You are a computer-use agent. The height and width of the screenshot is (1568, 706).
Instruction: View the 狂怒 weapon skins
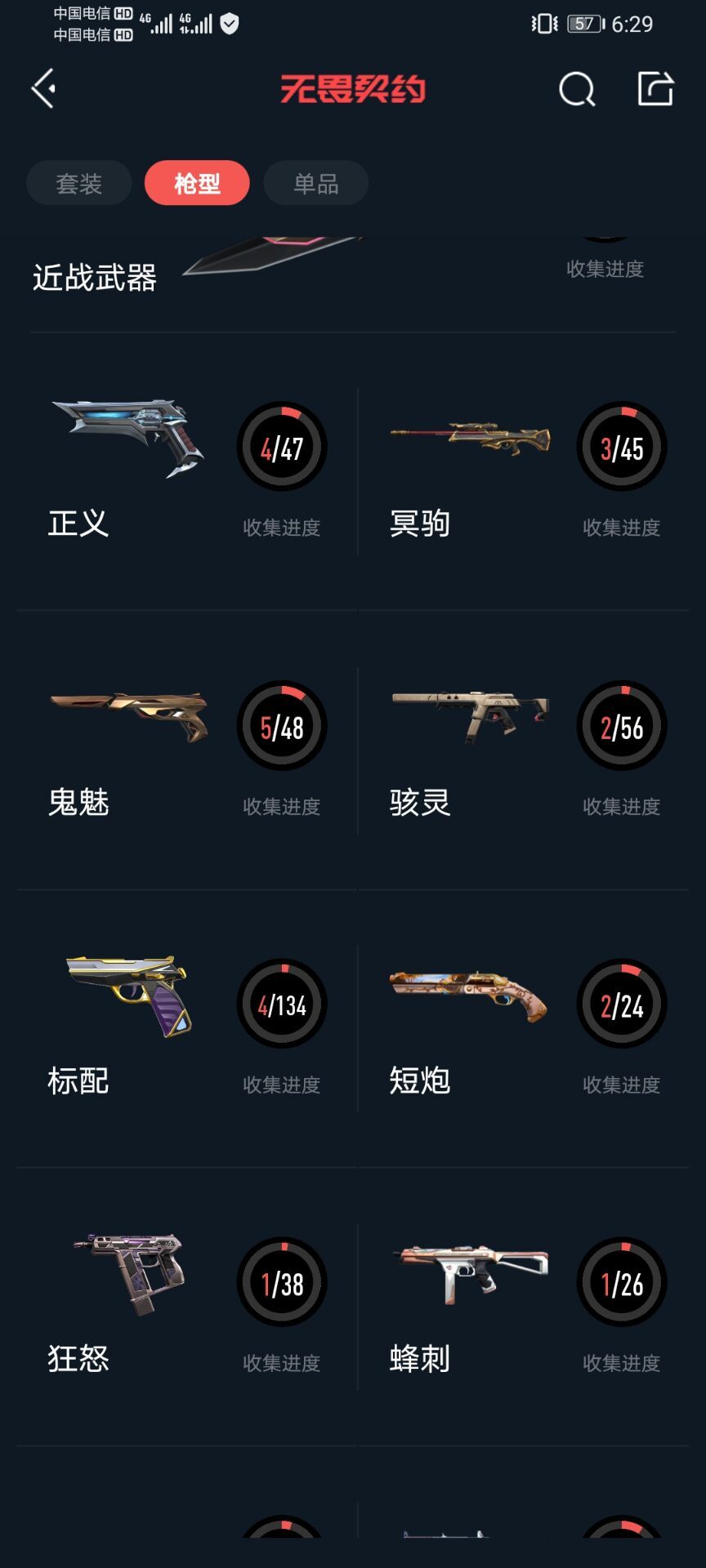pyautogui.click(x=186, y=1307)
